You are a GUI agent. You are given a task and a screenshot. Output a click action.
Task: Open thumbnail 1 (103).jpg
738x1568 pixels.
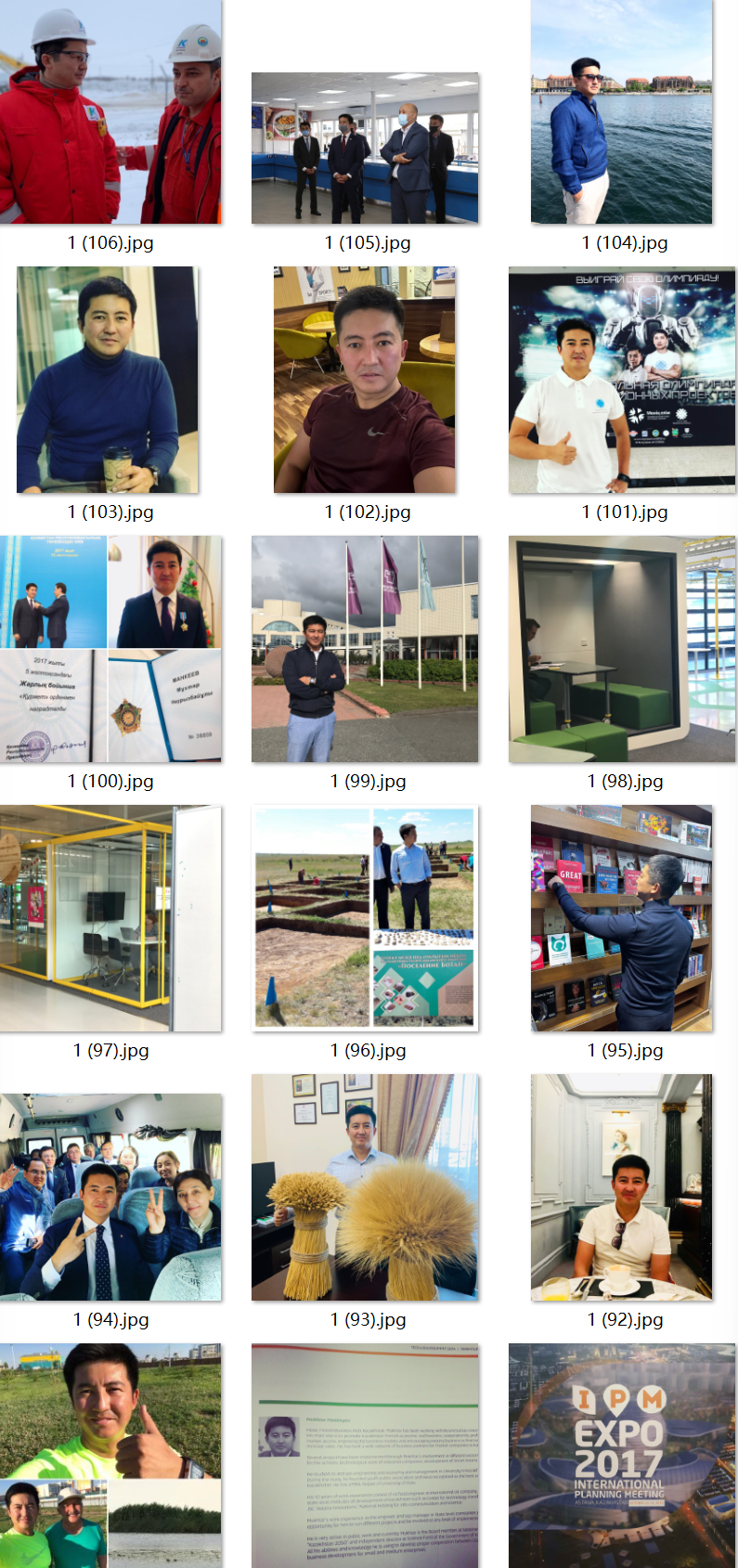click(x=108, y=380)
